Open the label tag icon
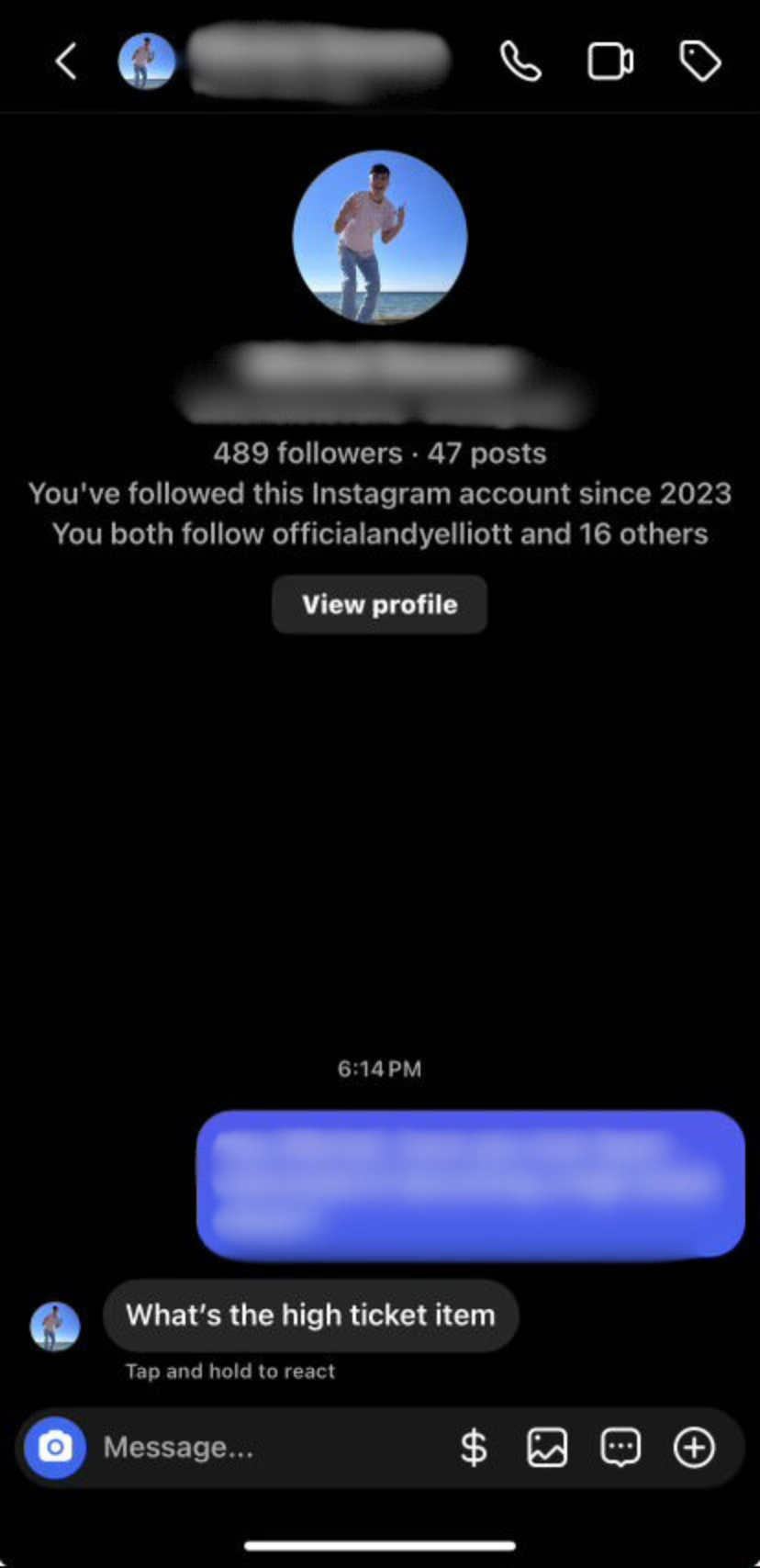Screen dimensions: 760x1568 (699, 62)
